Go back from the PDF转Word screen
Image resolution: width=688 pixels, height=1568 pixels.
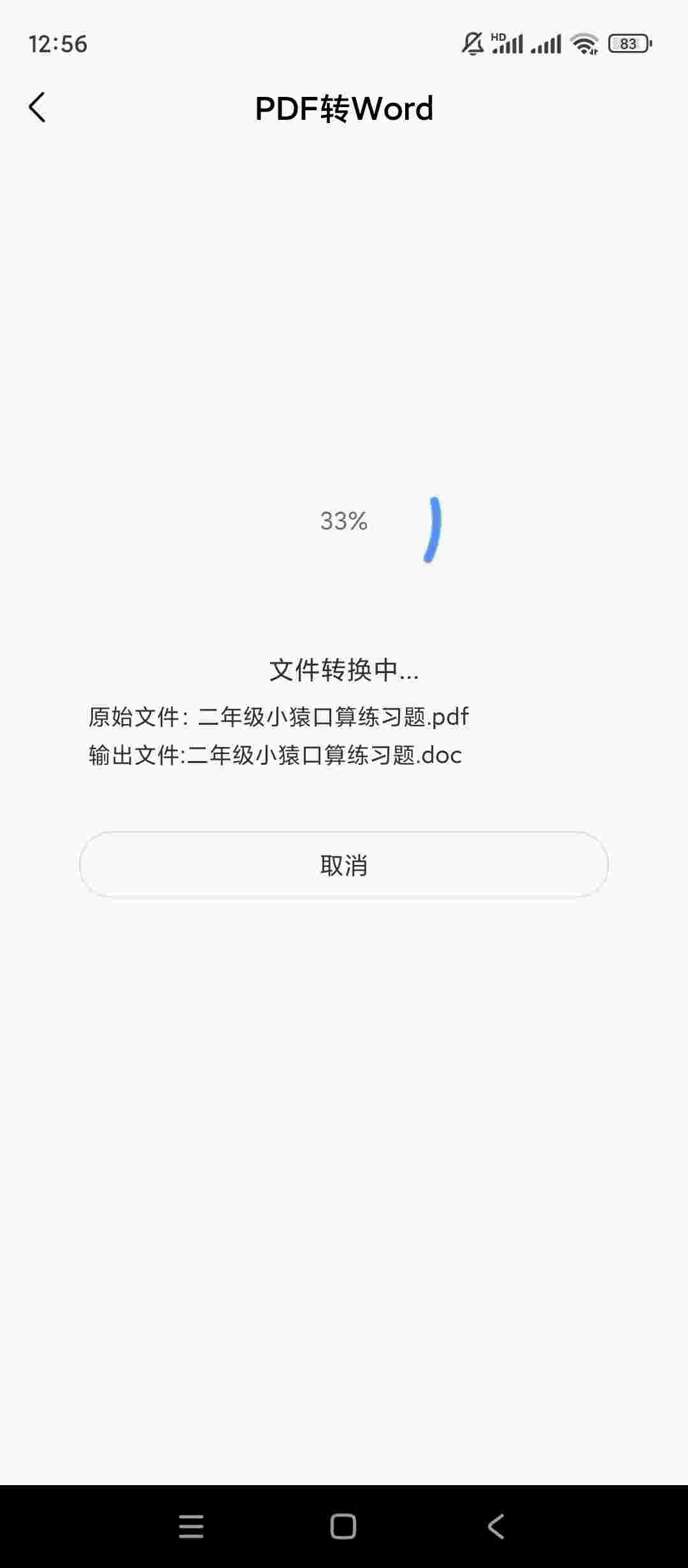38,107
